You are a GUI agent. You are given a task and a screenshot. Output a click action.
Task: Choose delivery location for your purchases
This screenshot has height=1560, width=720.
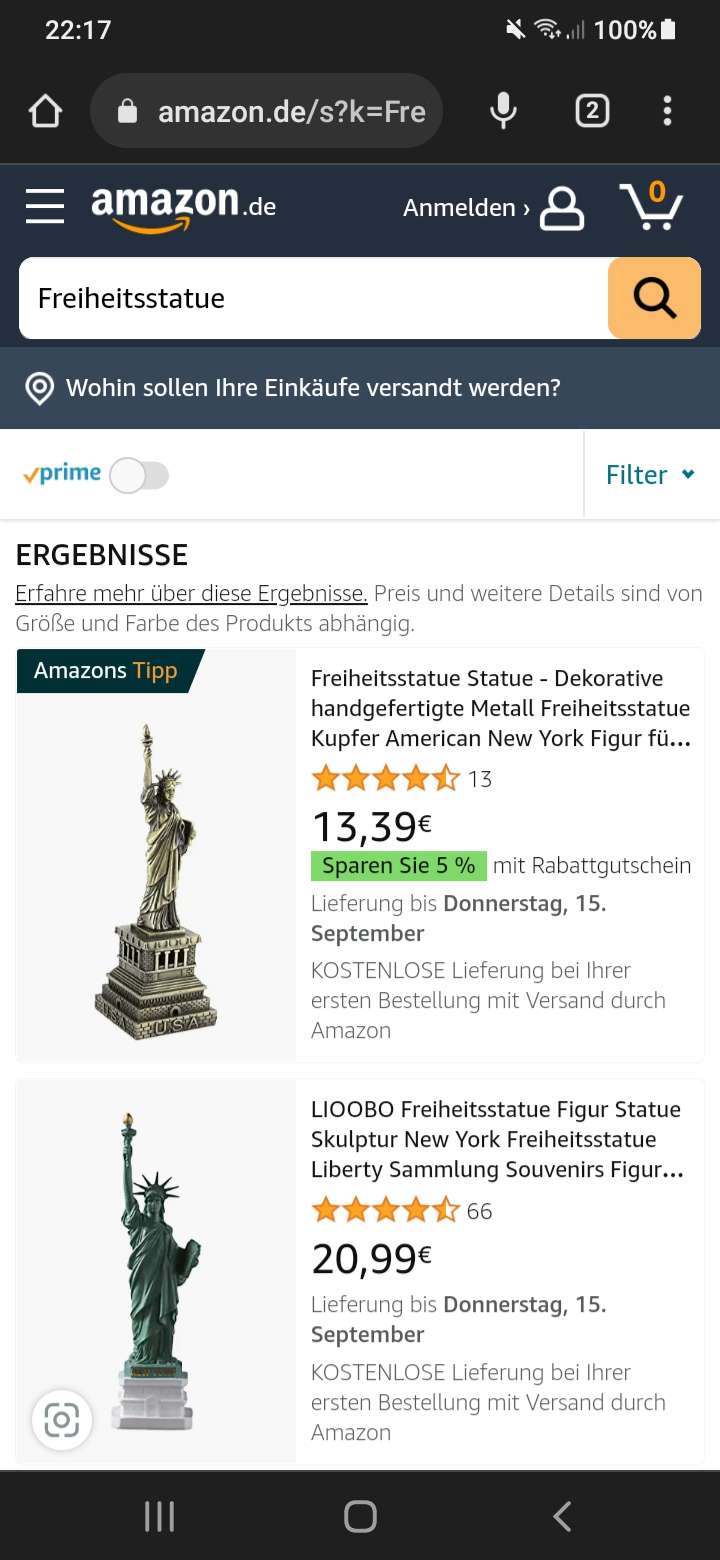pyautogui.click(x=312, y=388)
